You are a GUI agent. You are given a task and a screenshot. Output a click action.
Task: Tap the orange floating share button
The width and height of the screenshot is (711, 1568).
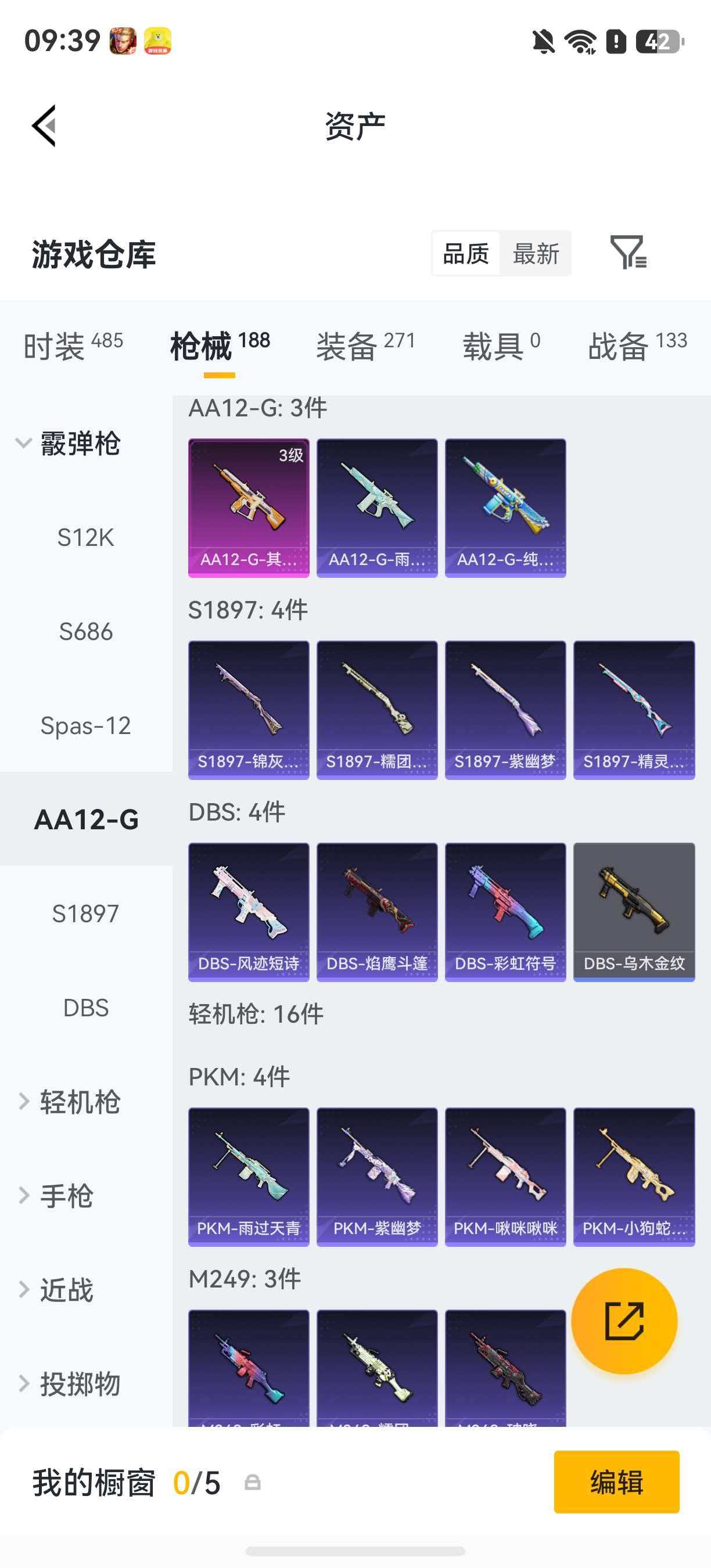624,1321
